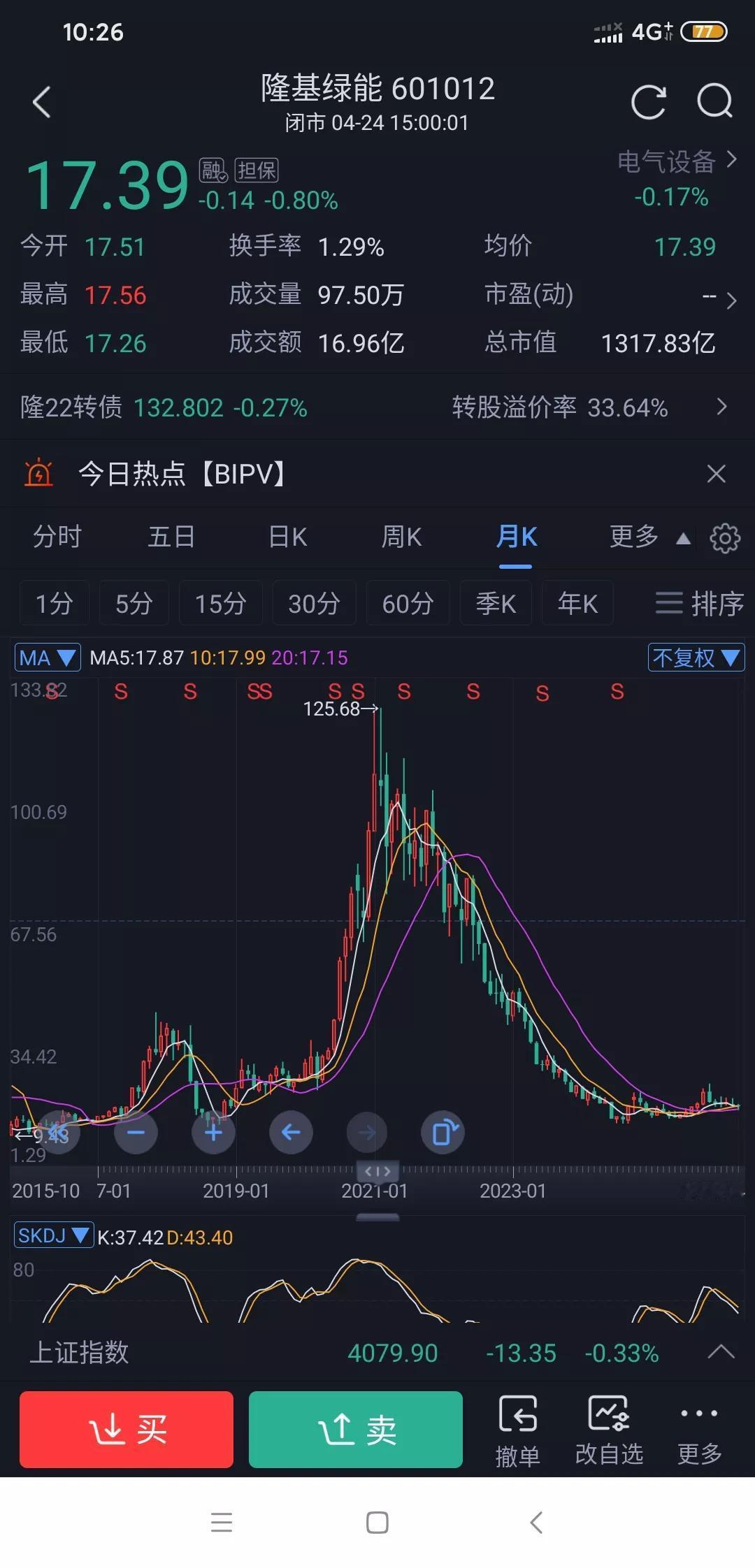Tap the green 卖 sell button
The height and width of the screenshot is (1568, 755).
click(x=356, y=1429)
